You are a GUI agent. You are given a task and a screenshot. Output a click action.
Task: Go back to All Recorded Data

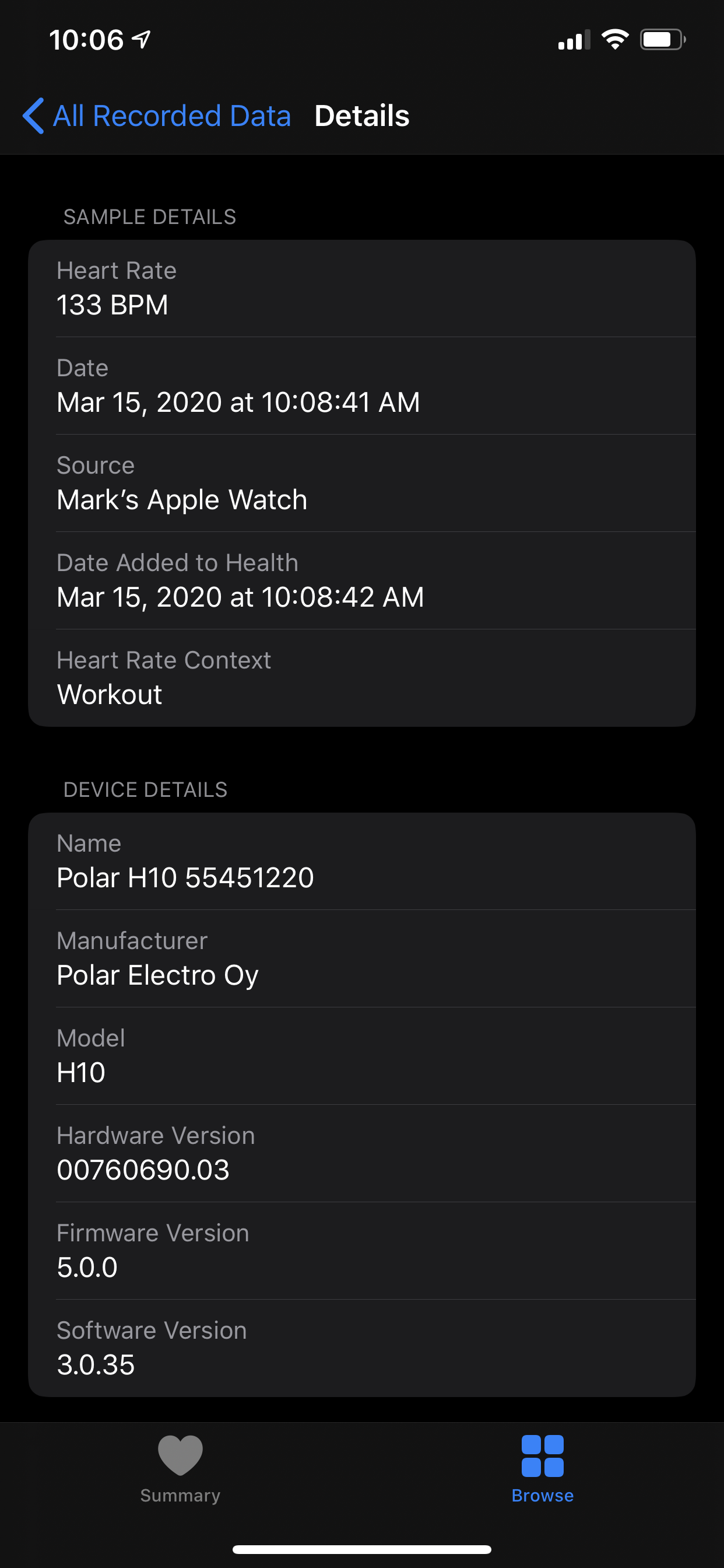pos(157,116)
